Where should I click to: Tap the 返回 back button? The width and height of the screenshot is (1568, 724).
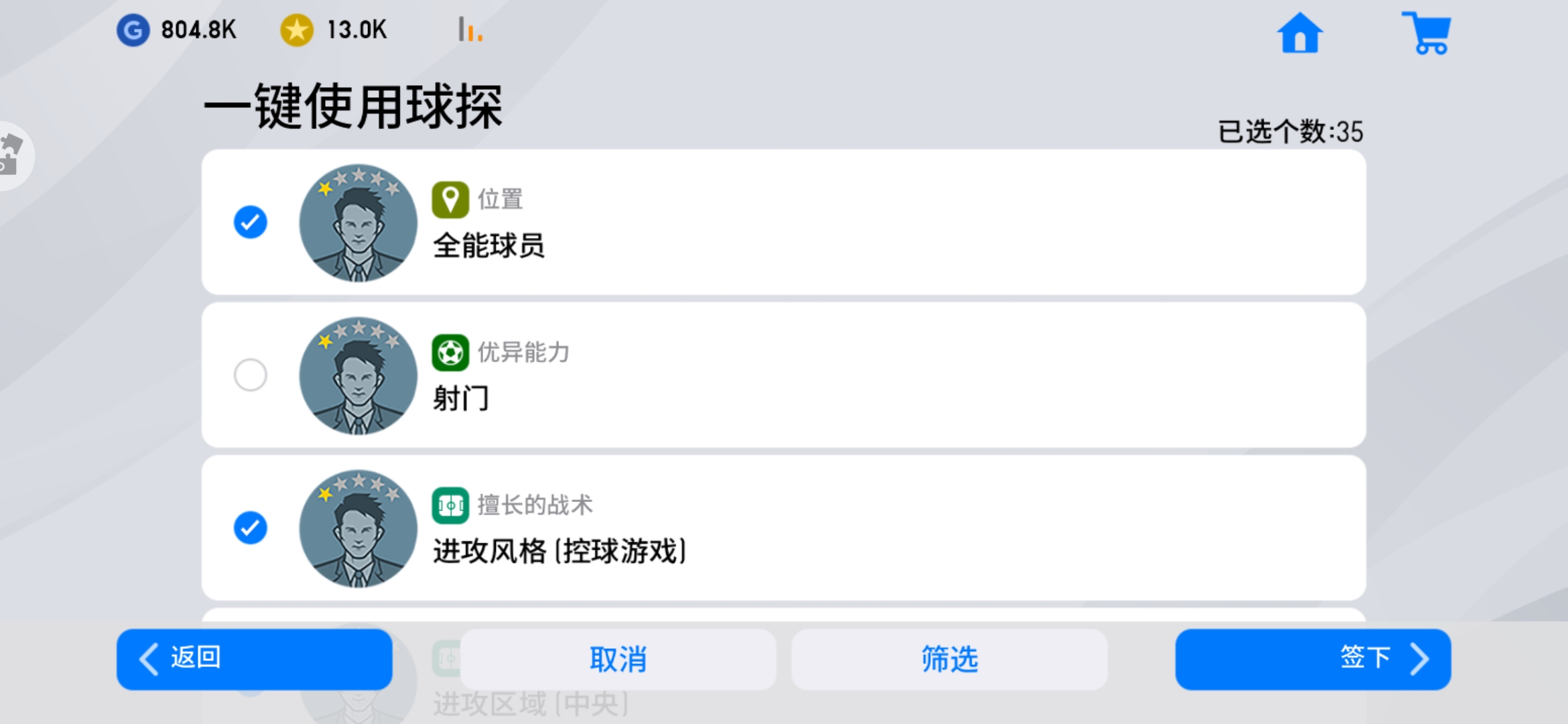coord(254,659)
